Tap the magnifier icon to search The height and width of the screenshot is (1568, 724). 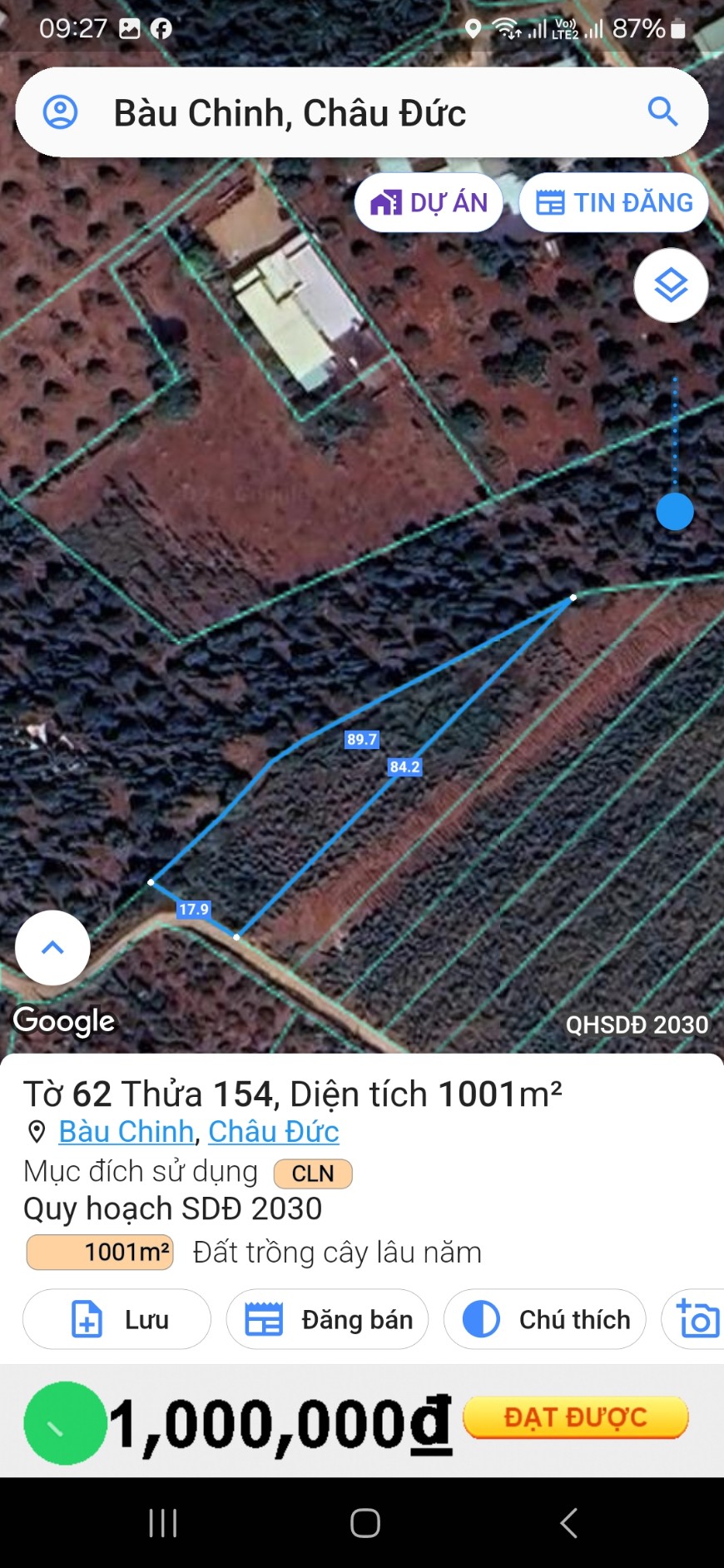(x=662, y=111)
